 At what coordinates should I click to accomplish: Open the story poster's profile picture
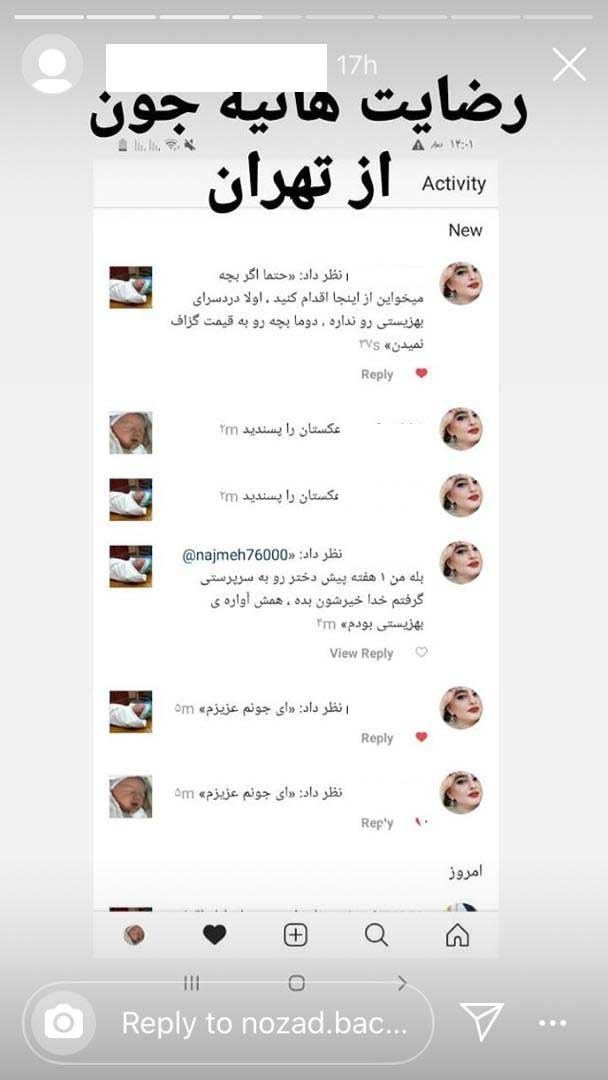point(51,65)
